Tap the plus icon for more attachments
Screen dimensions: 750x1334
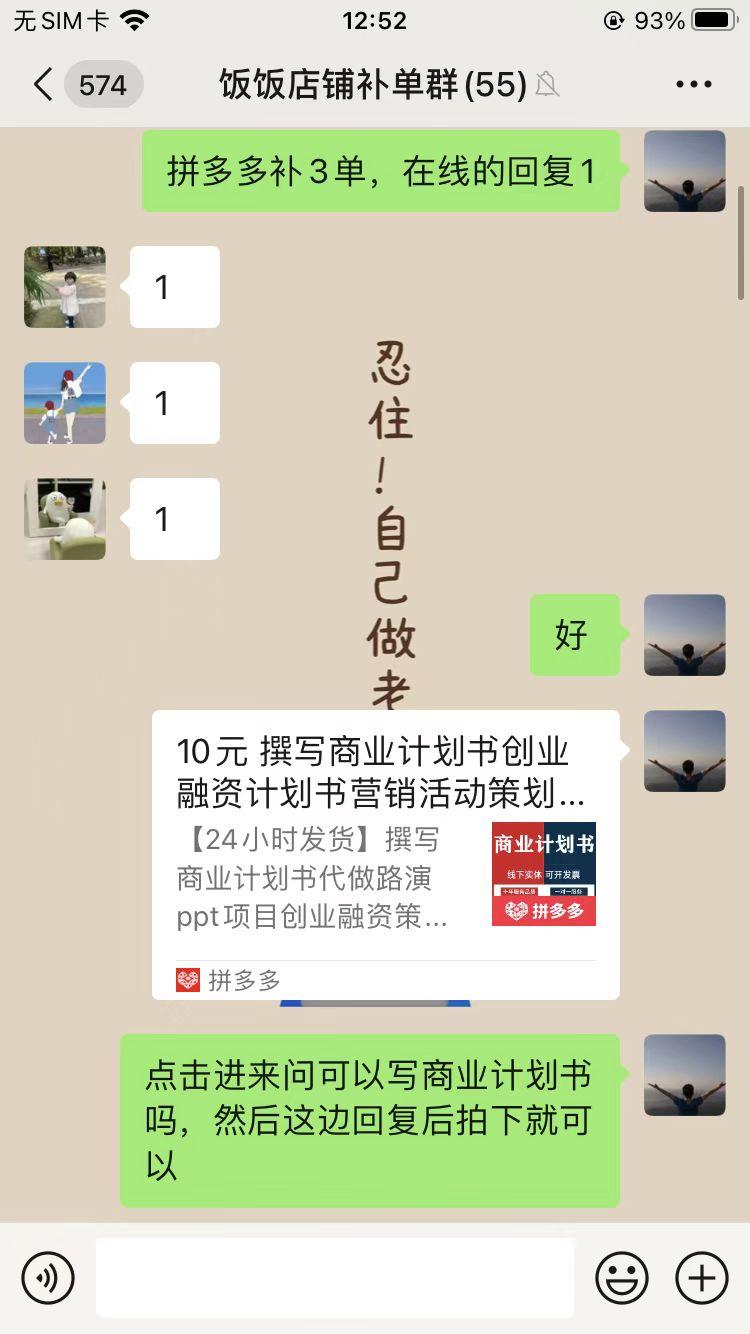pyautogui.click(x=701, y=1277)
